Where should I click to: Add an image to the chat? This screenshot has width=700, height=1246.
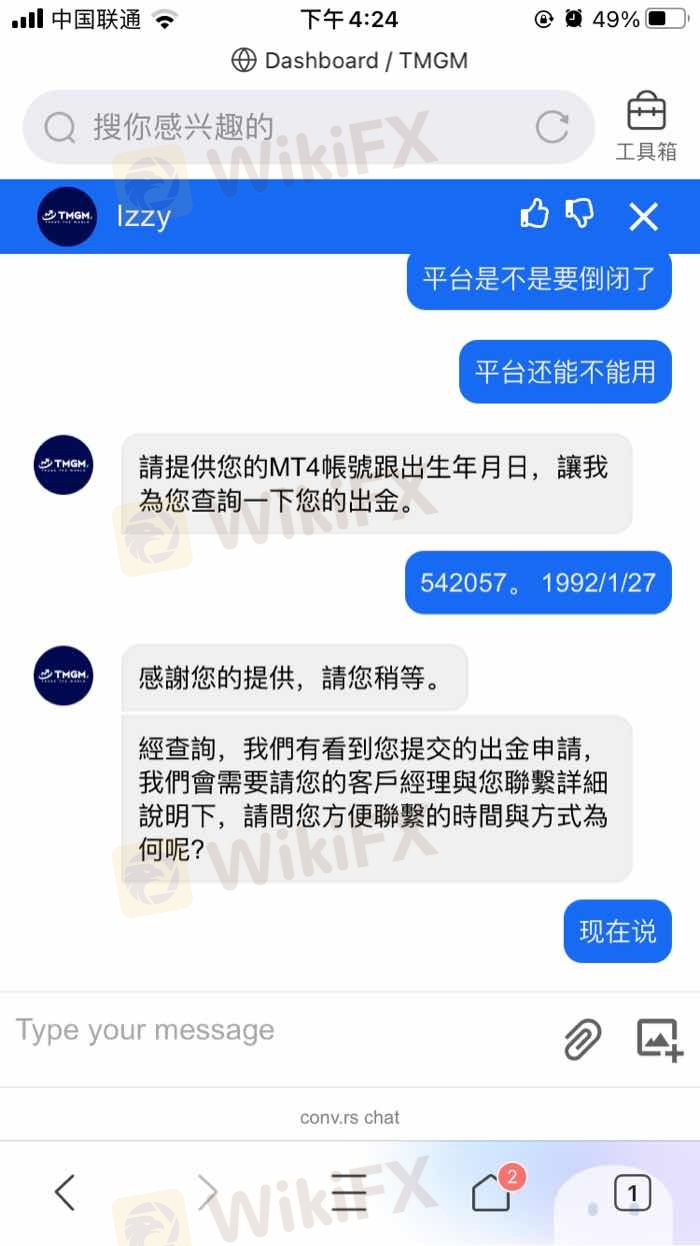tap(660, 1039)
